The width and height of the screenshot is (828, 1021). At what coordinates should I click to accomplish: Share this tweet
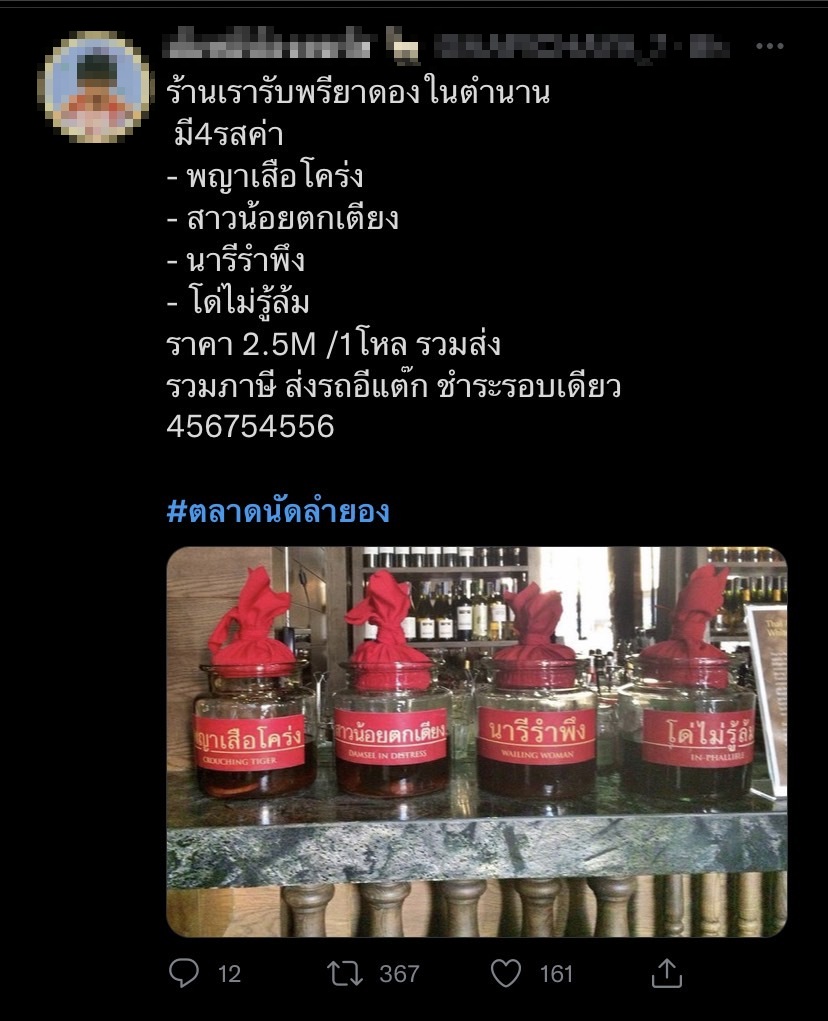click(x=667, y=972)
